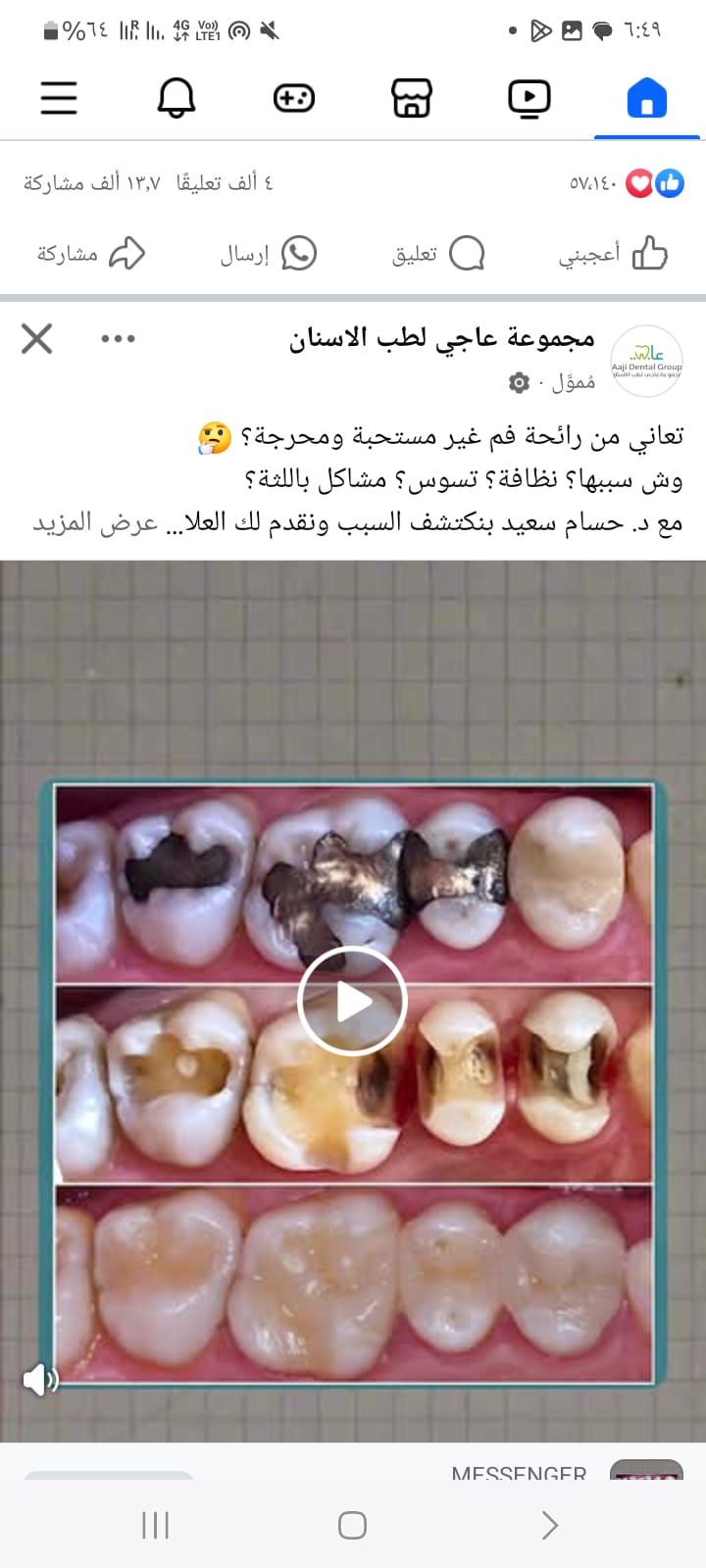Share the post with مشاركة button
The height and width of the screenshot is (1568, 706).
(91, 254)
